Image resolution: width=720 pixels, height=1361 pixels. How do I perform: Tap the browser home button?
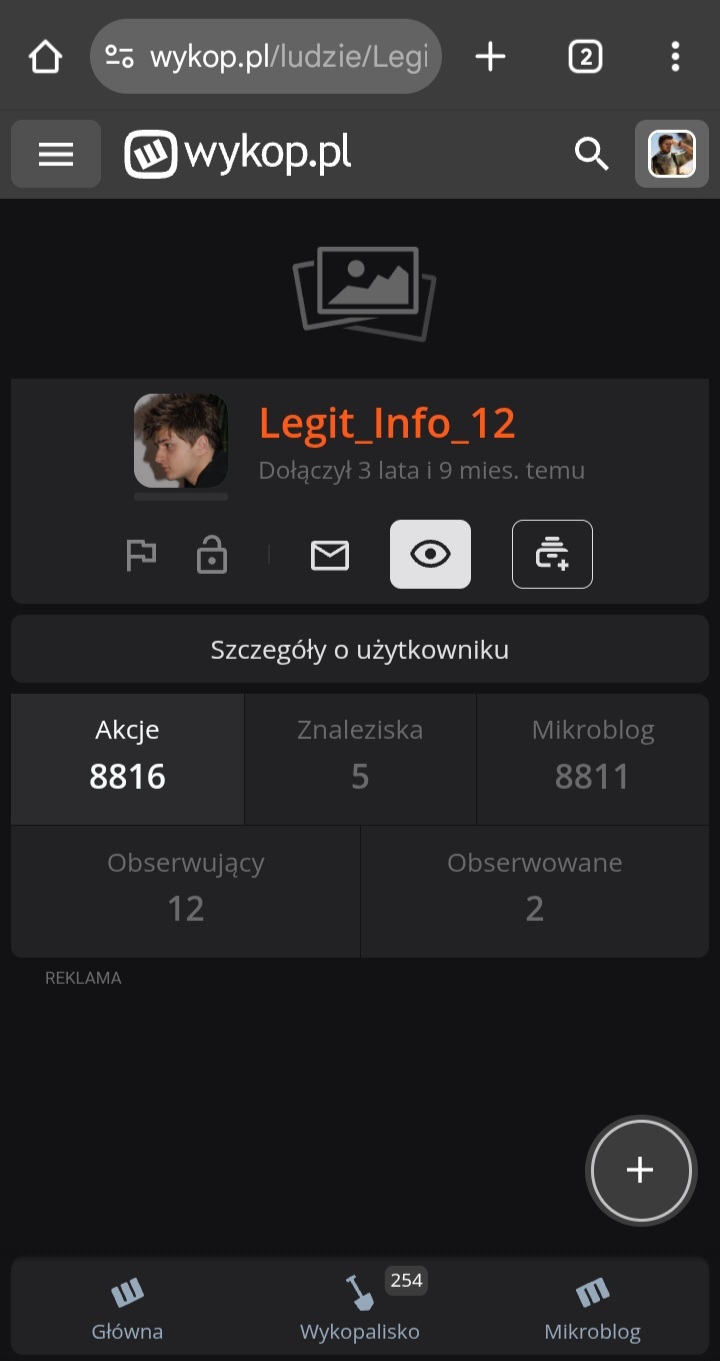(45, 57)
